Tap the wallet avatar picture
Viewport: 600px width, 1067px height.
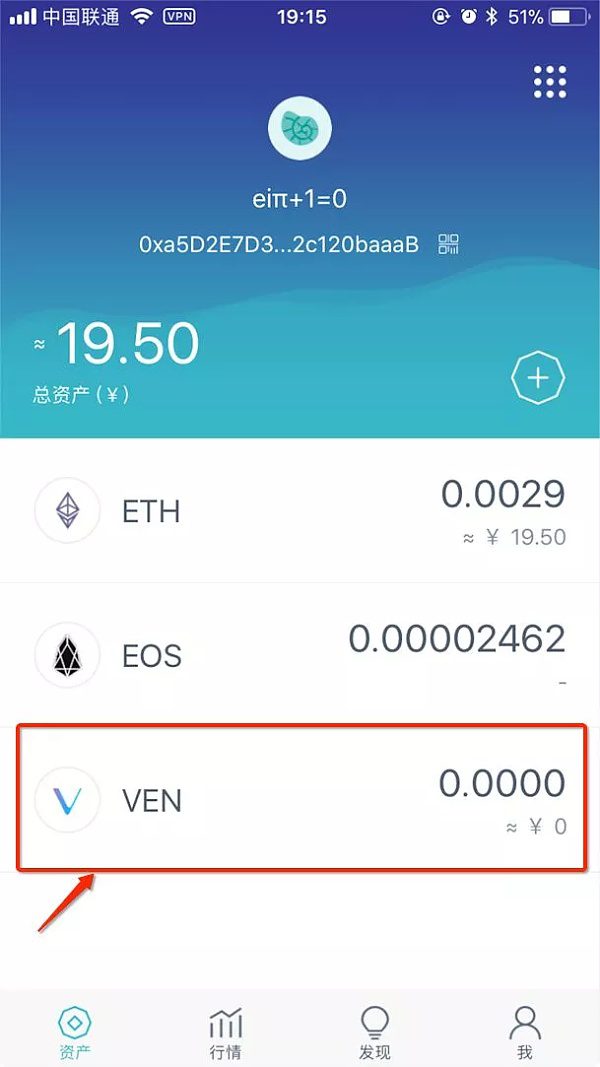299,127
